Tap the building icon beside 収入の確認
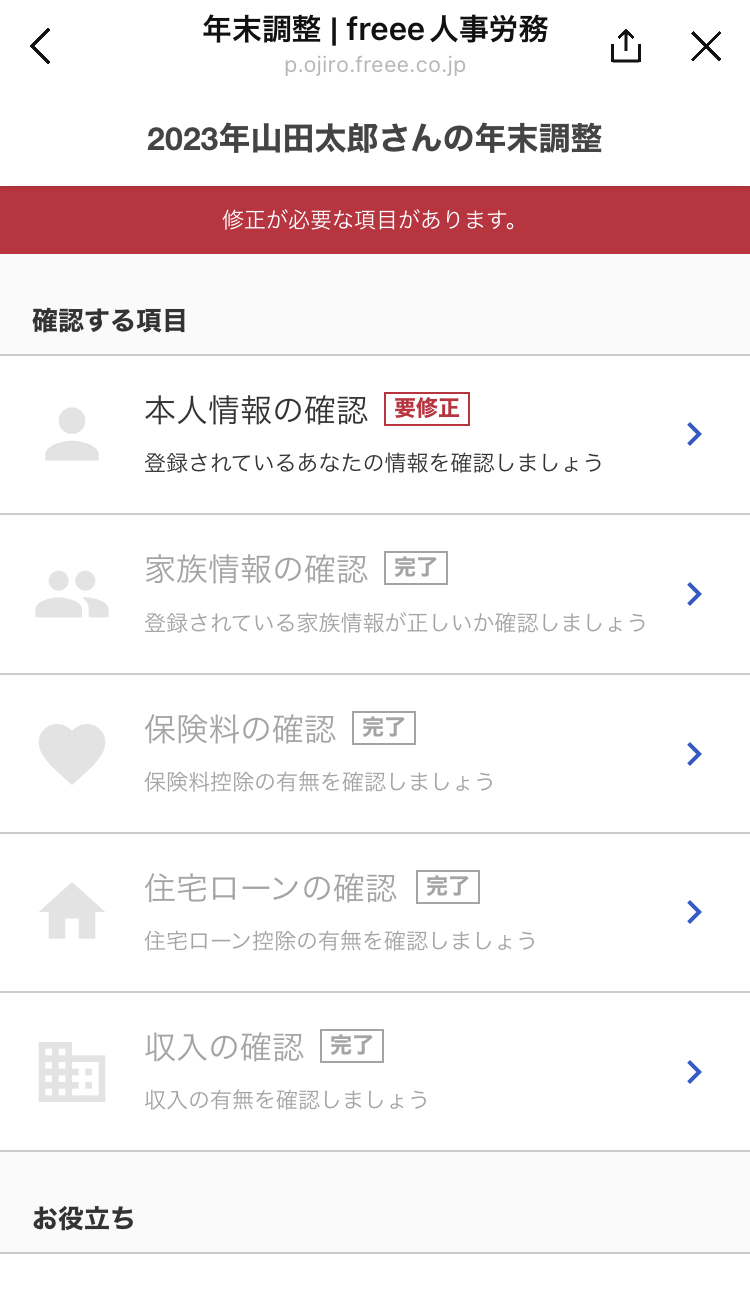Image resolution: width=750 pixels, height=1296 pixels. click(x=71, y=1071)
